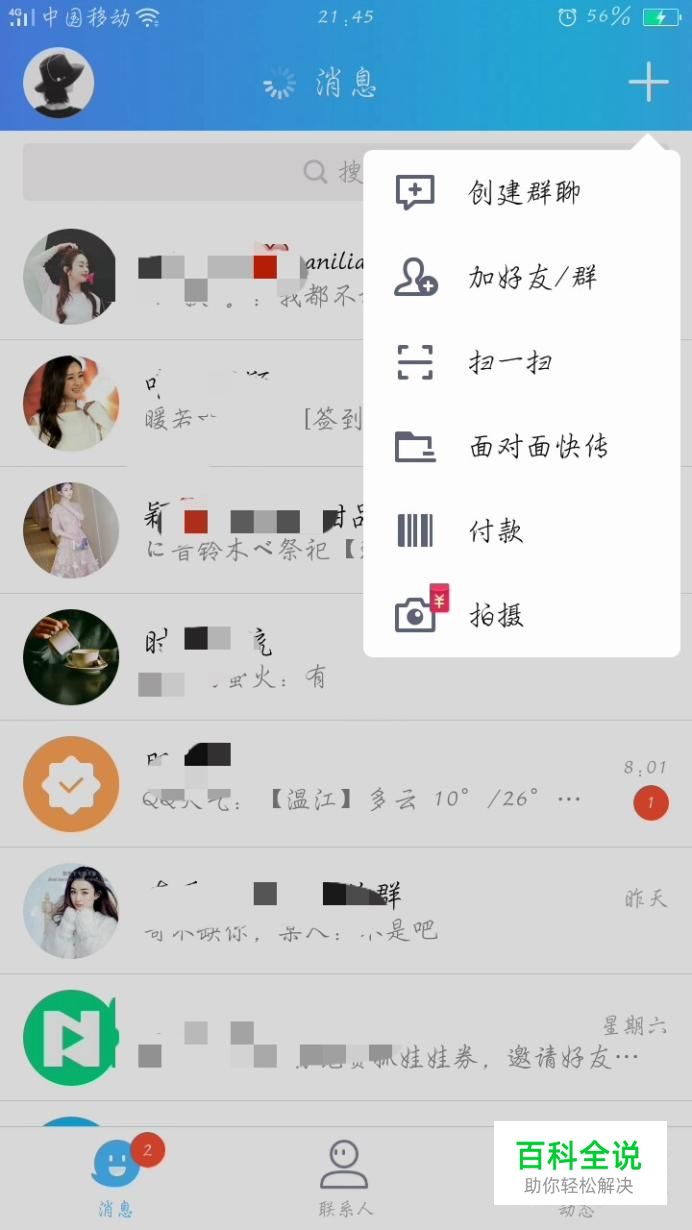This screenshot has height=1230, width=692.
Task: Open profile avatar in top left
Action: point(58,83)
